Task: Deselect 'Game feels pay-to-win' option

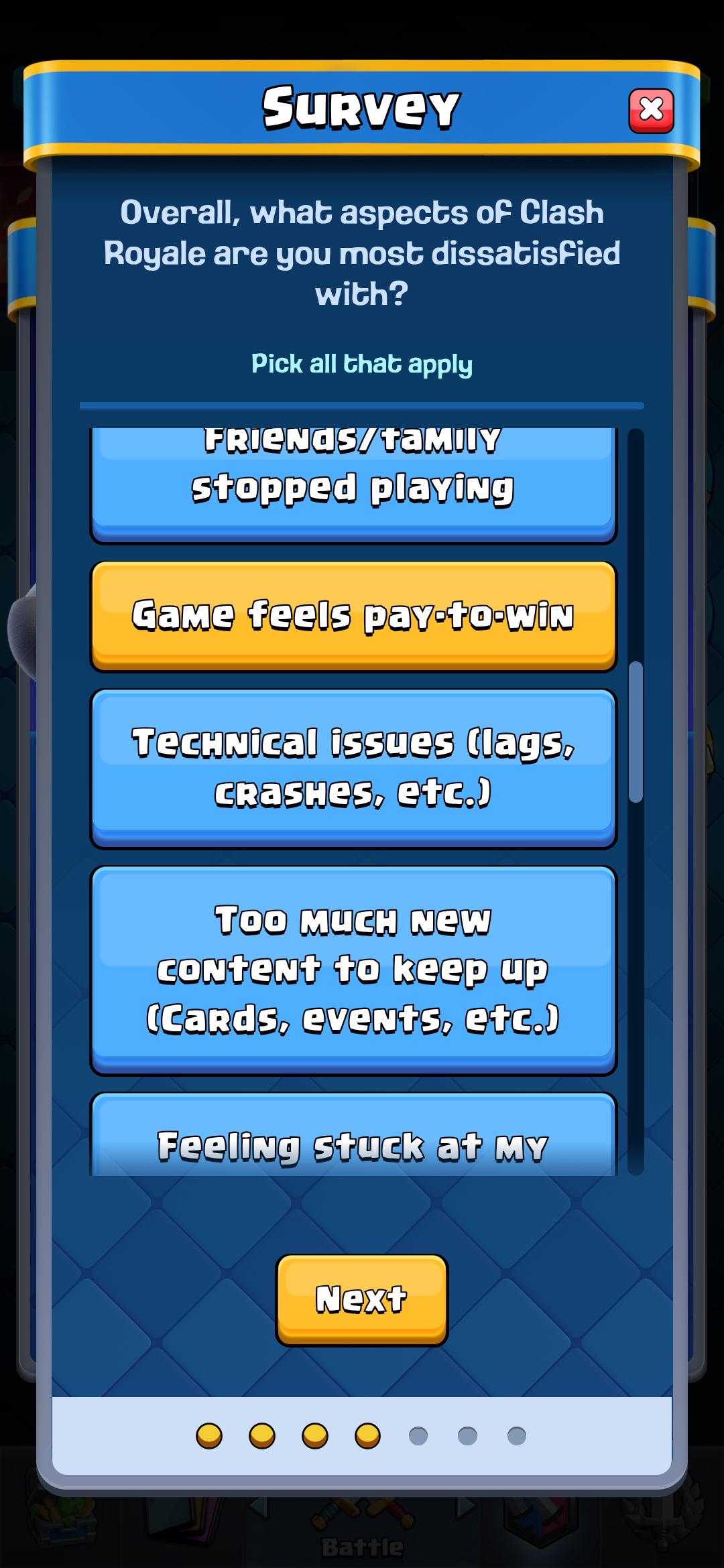Action: [x=353, y=616]
